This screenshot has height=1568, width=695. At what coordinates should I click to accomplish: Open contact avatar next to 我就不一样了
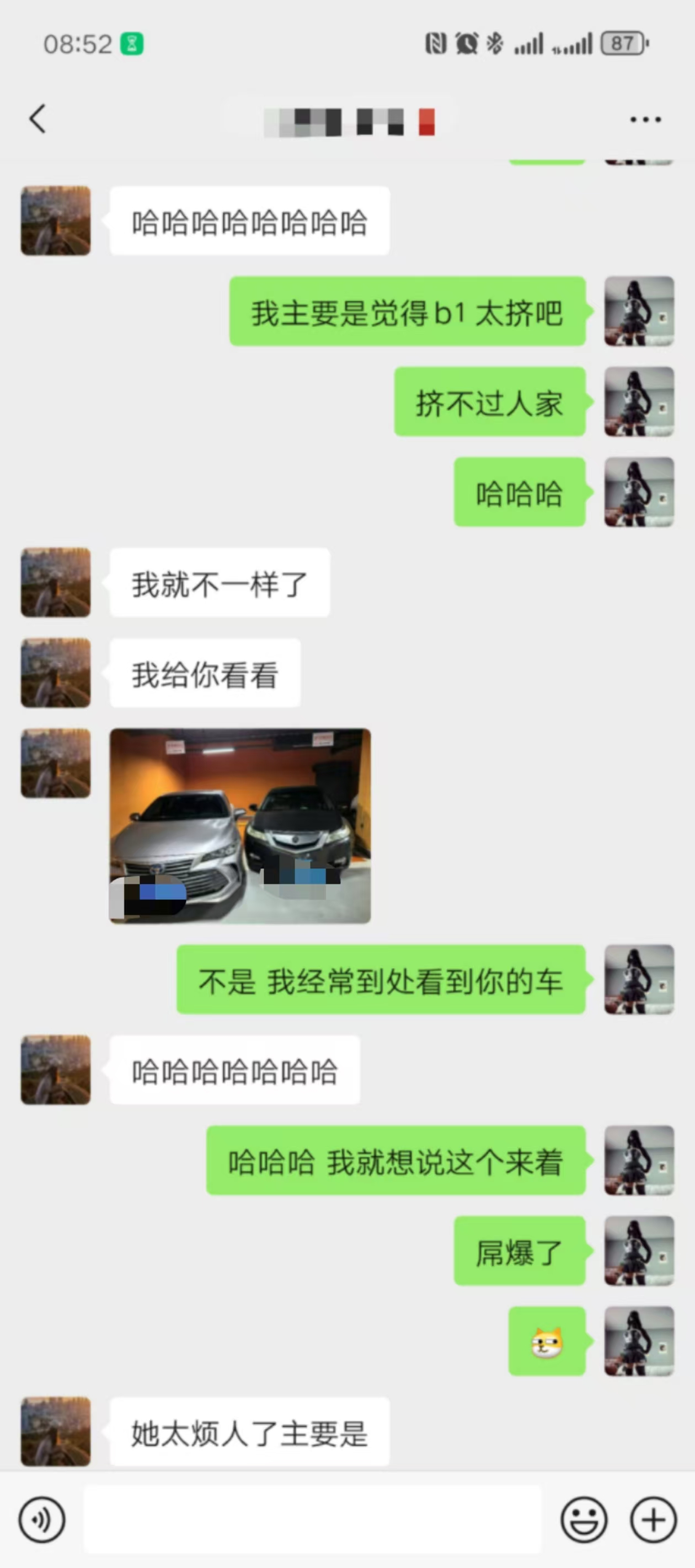tap(56, 583)
